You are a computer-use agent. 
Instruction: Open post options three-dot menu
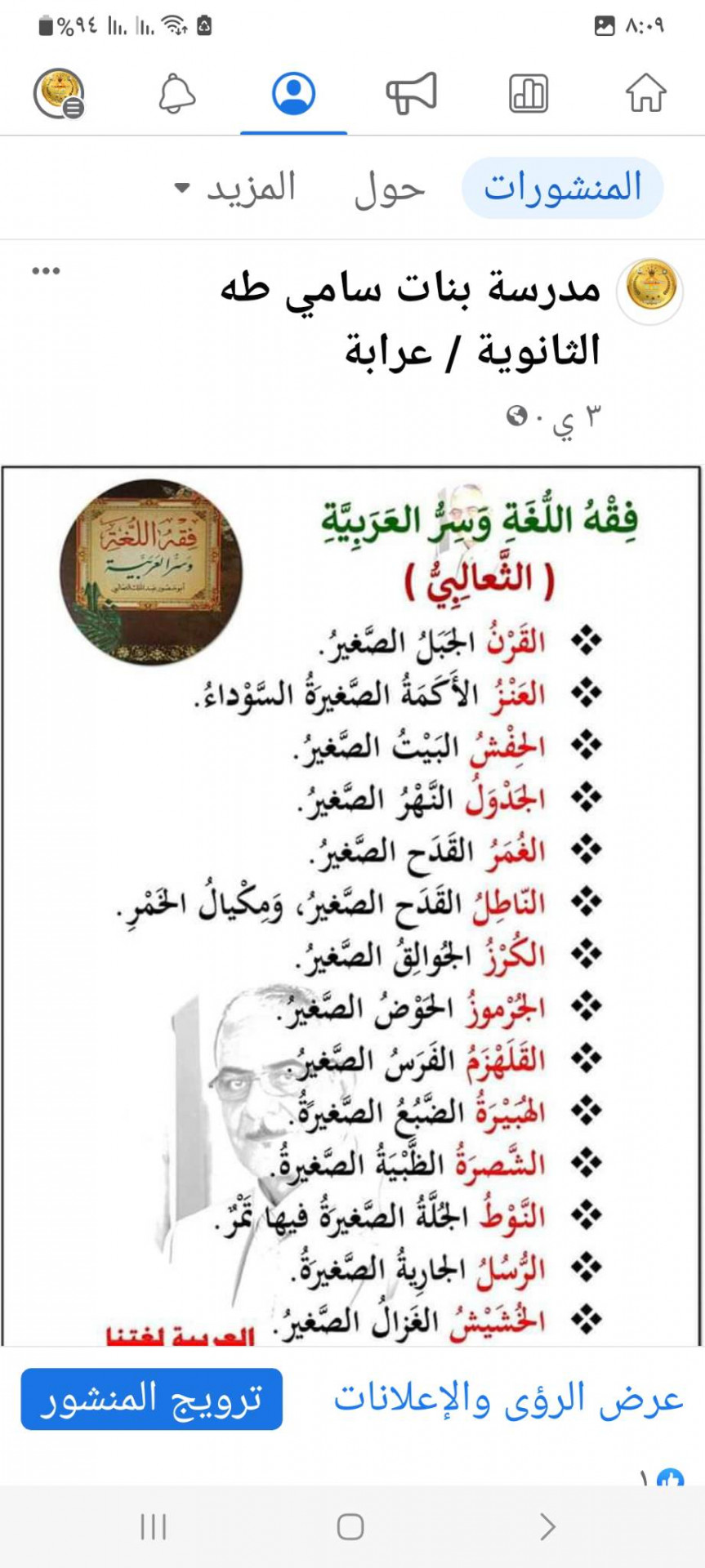46,272
